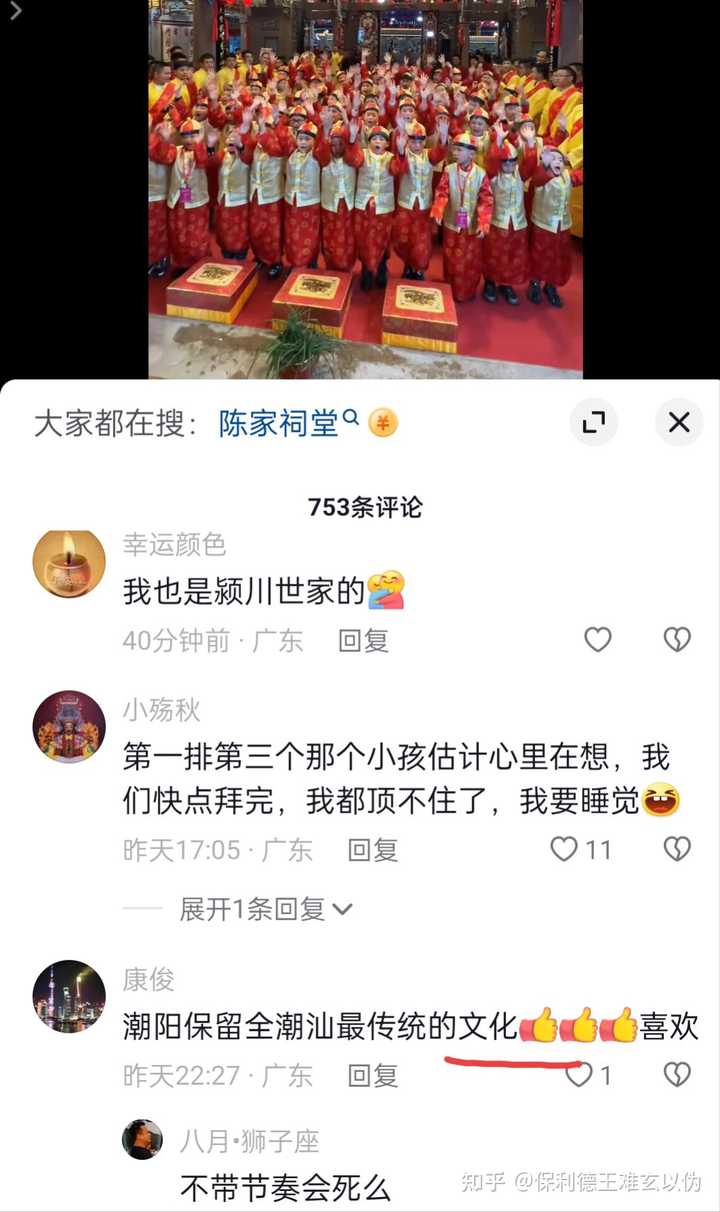The image size is (720, 1212).
Task: Open 小殇秋's profile avatar
Action: click(69, 727)
